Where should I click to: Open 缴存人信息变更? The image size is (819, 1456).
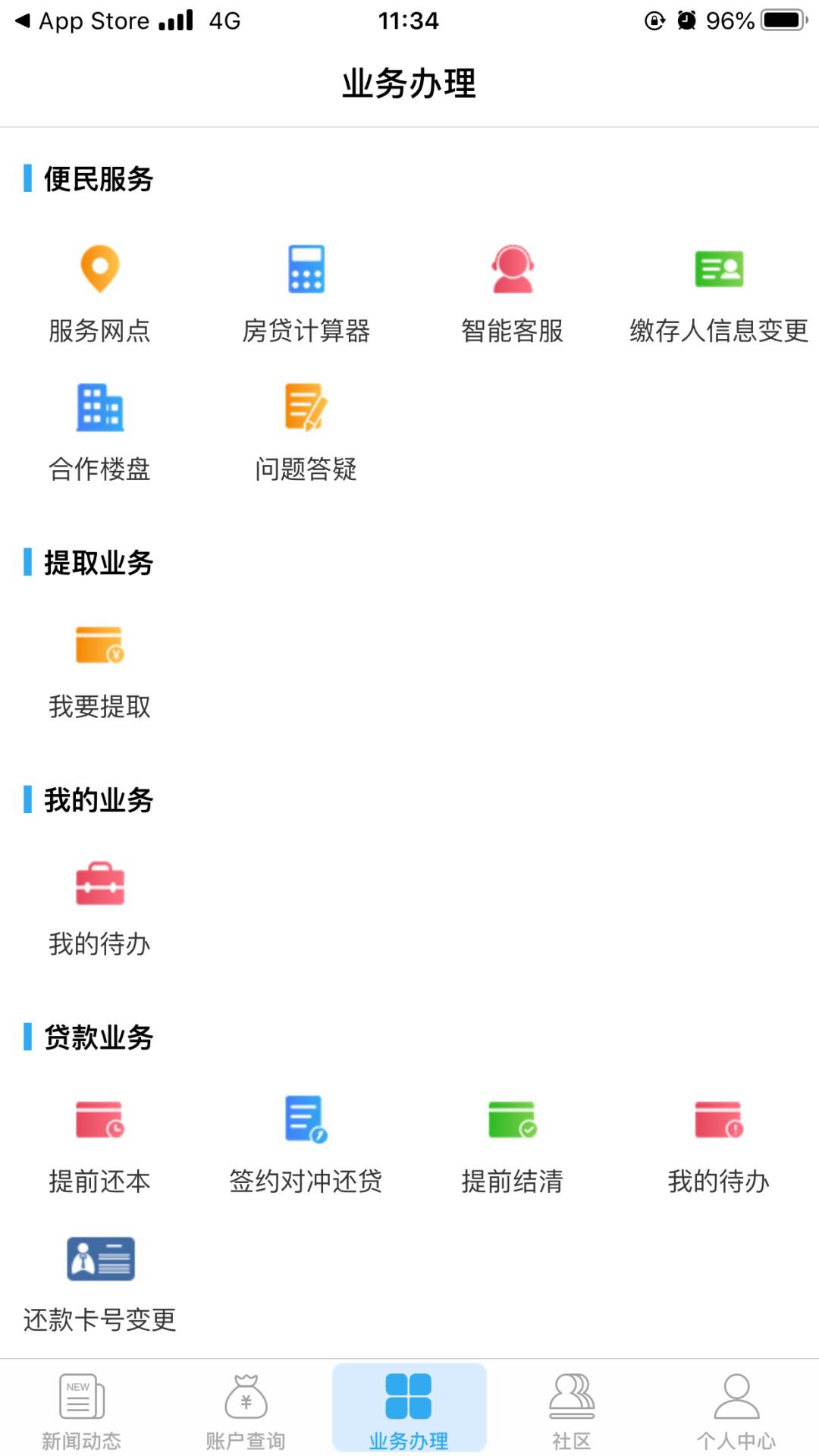[718, 293]
